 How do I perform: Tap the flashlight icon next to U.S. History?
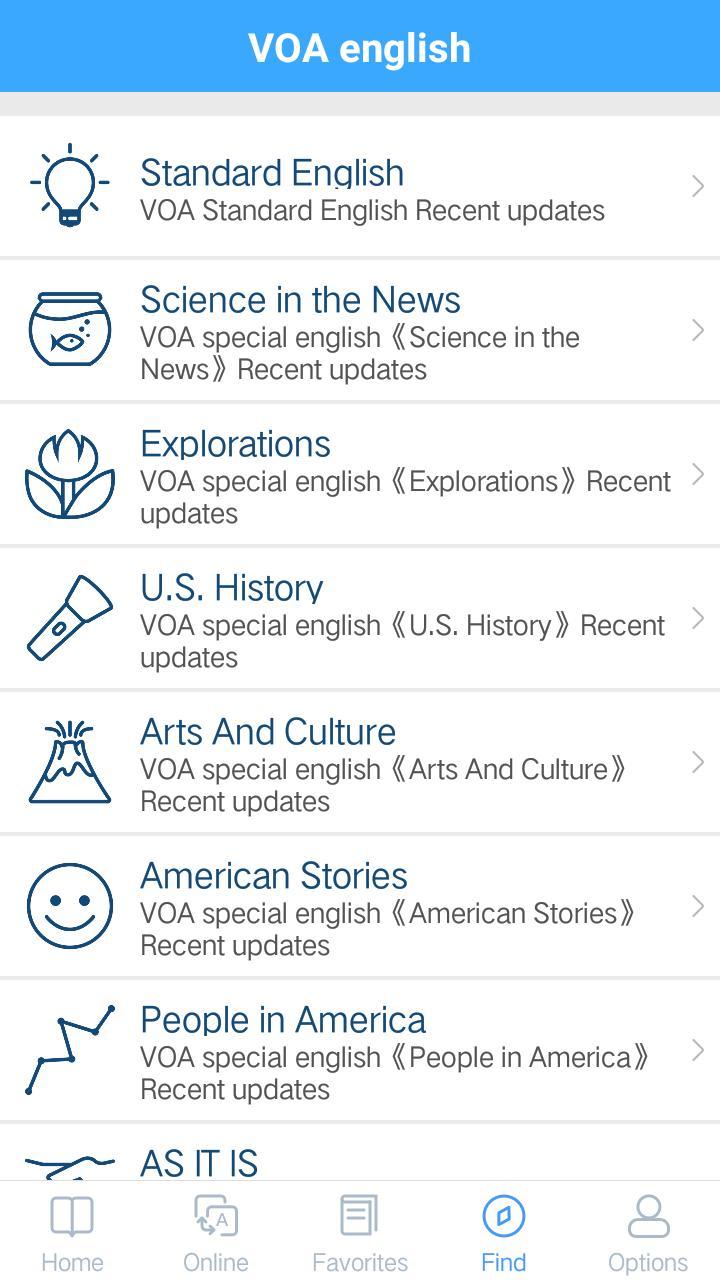(x=71, y=616)
